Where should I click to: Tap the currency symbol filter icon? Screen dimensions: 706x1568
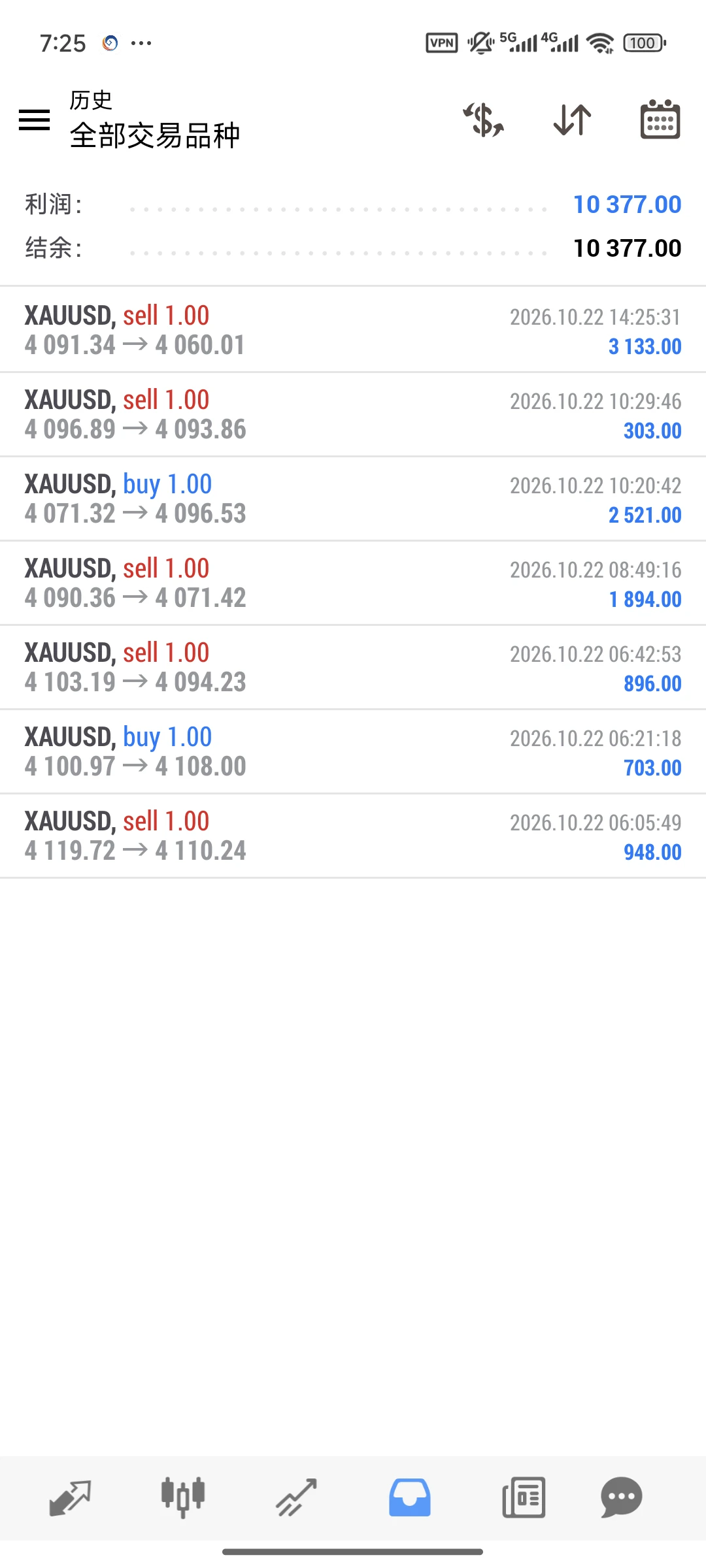(484, 120)
